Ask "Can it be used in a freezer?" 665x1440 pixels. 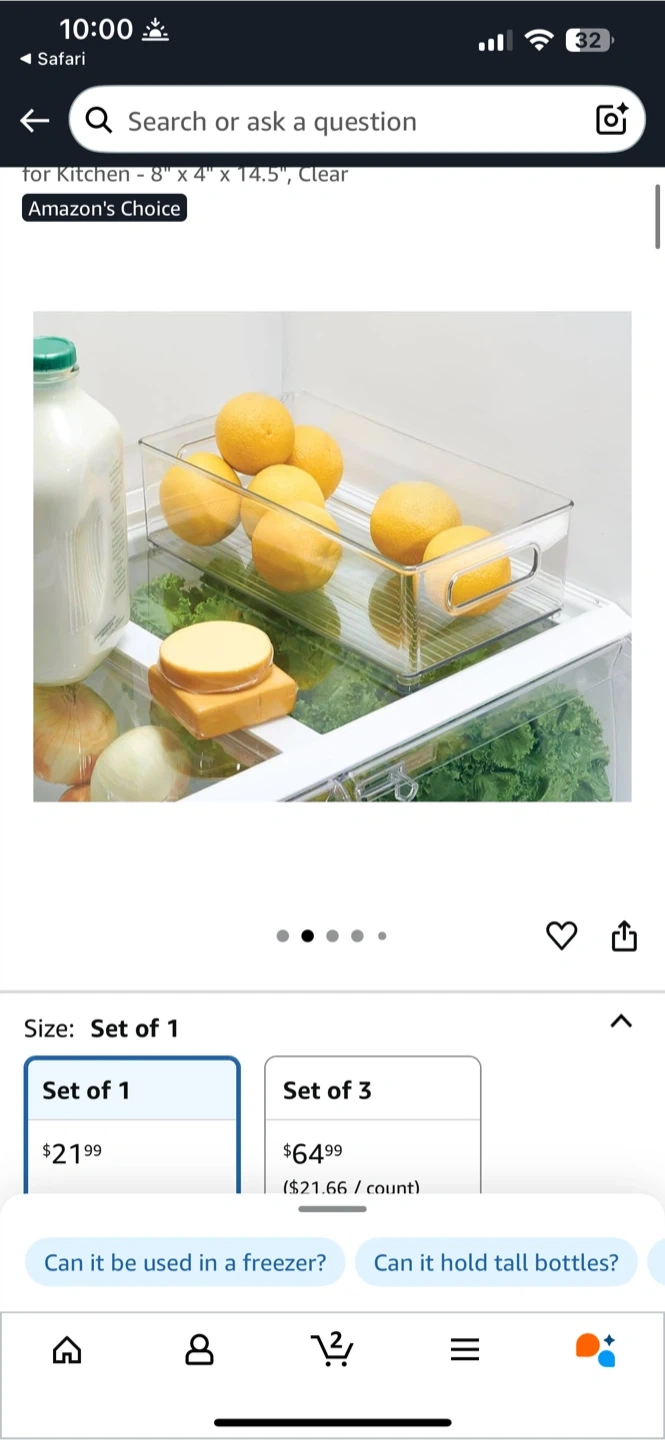185,1262
